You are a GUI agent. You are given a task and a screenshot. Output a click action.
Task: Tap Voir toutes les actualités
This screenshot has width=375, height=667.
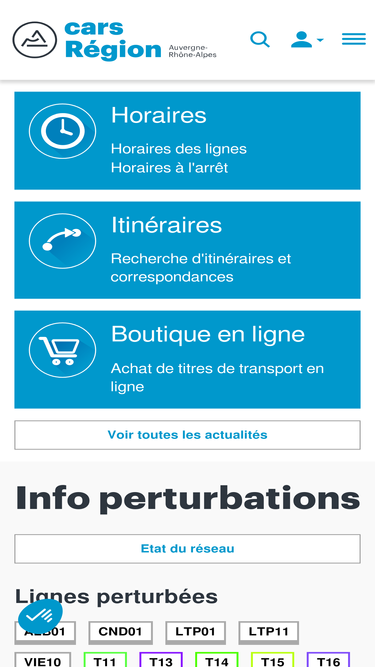coord(188,435)
